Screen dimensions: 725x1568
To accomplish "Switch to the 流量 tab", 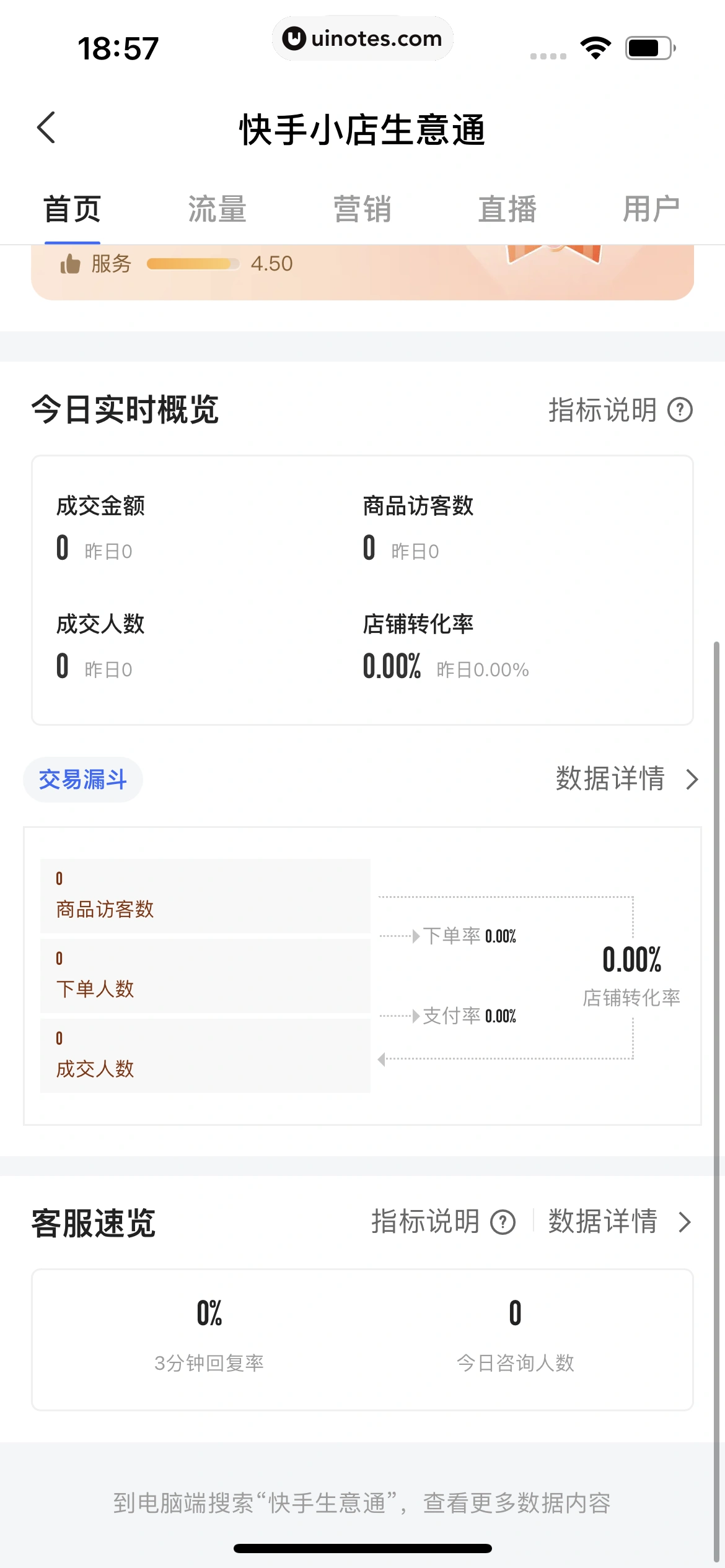I will click(x=217, y=209).
